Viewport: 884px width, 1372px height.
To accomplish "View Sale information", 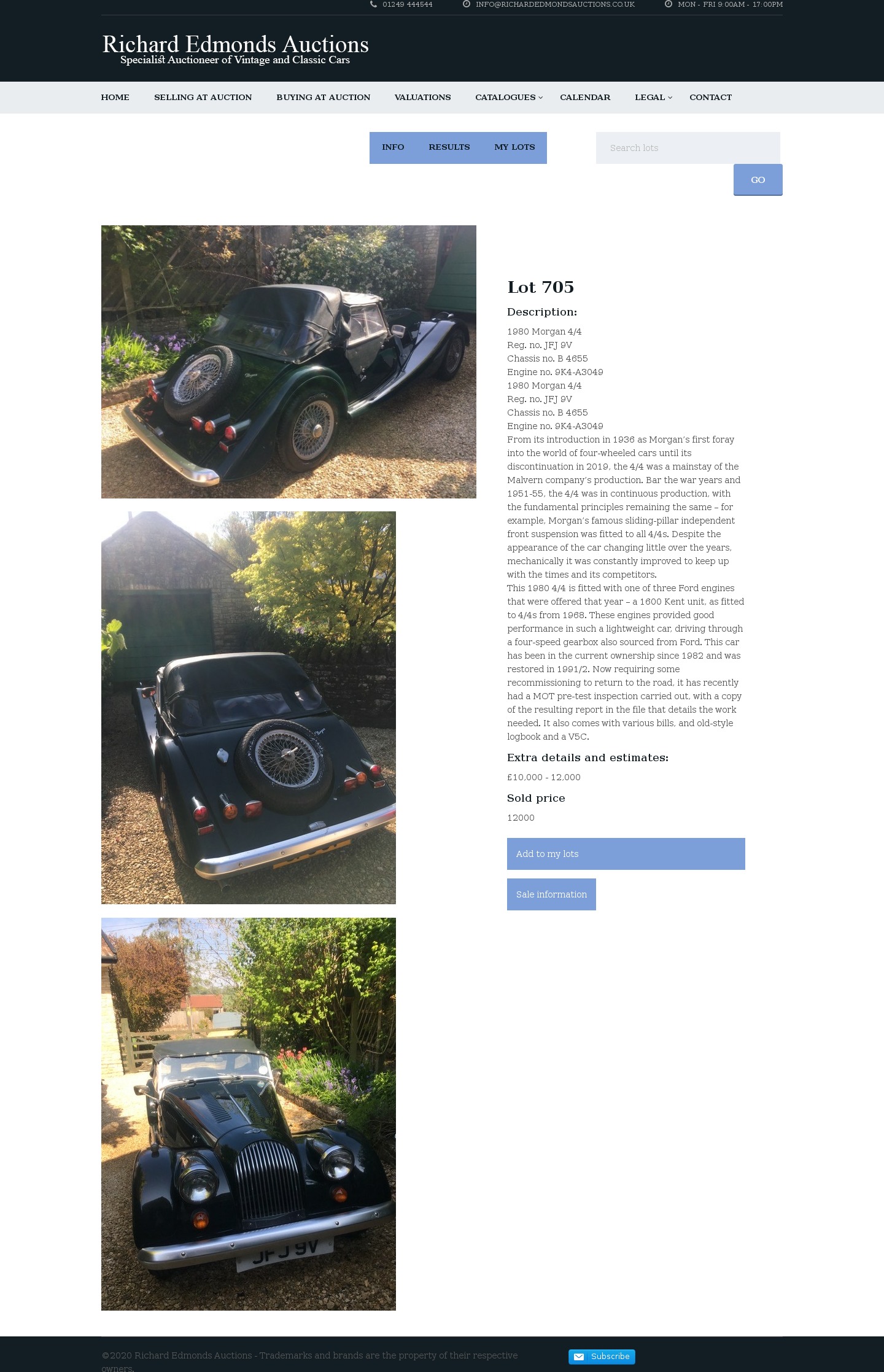I will pos(551,894).
